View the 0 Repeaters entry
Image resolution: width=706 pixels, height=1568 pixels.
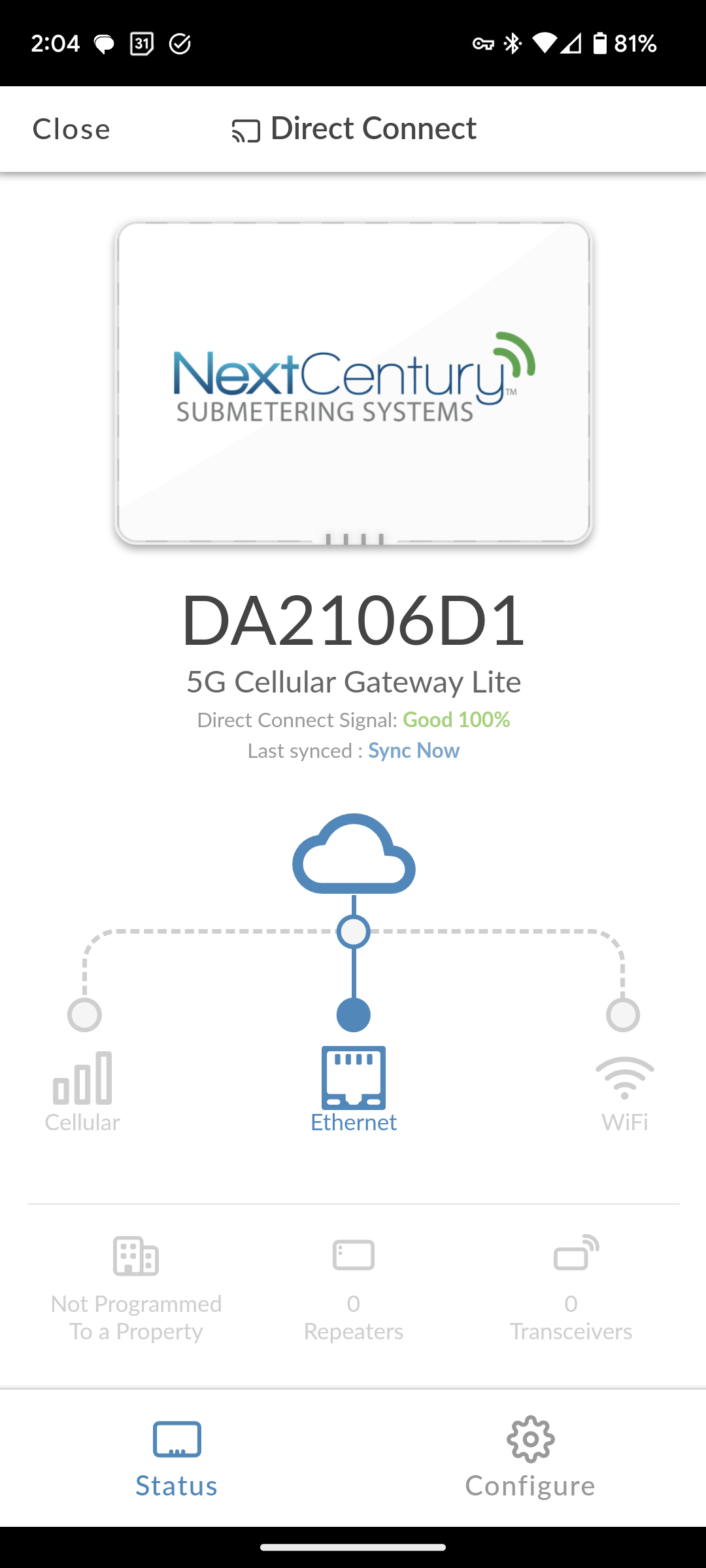coord(354,1287)
